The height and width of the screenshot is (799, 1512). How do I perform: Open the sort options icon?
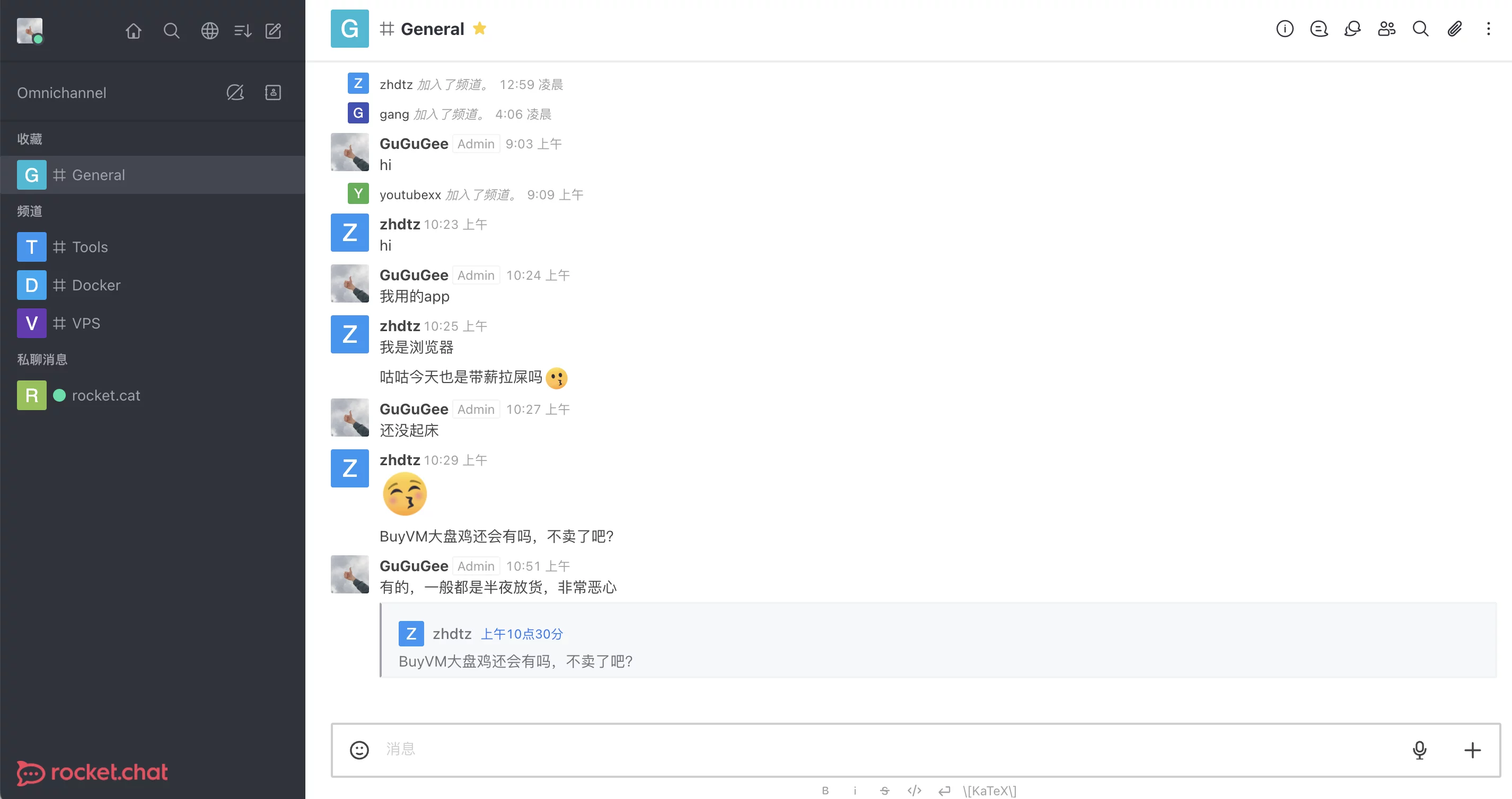242,31
